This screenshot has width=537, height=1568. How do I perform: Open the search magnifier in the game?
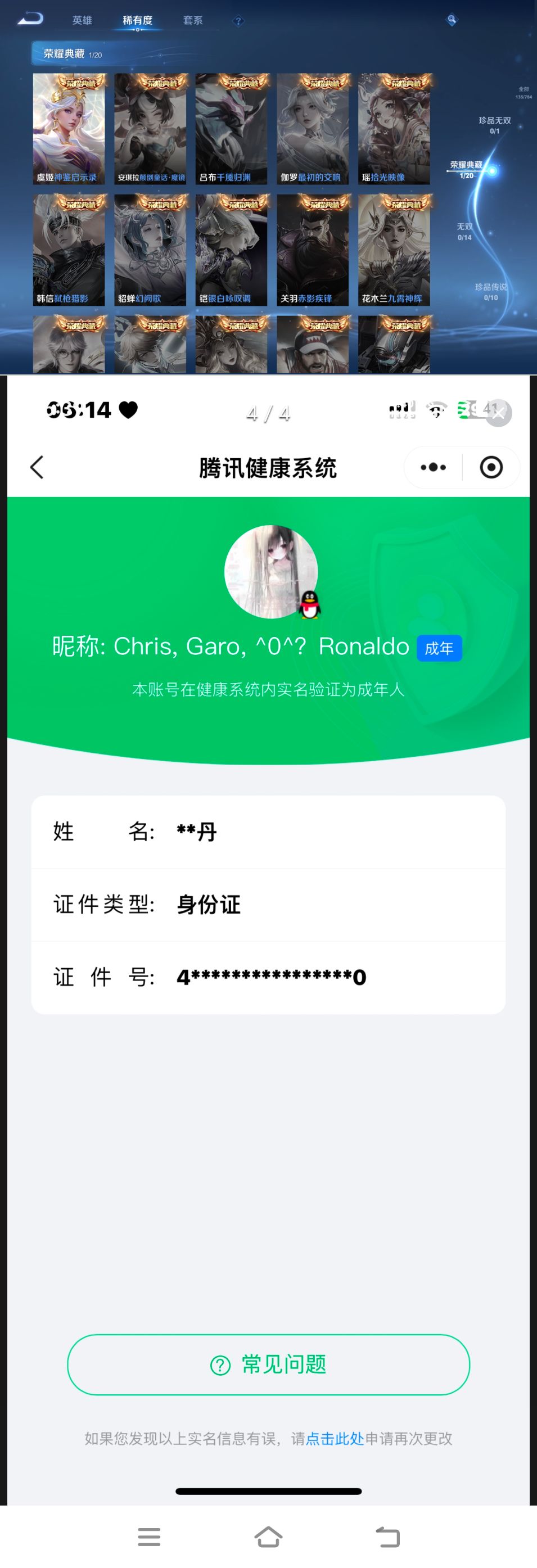point(451,20)
